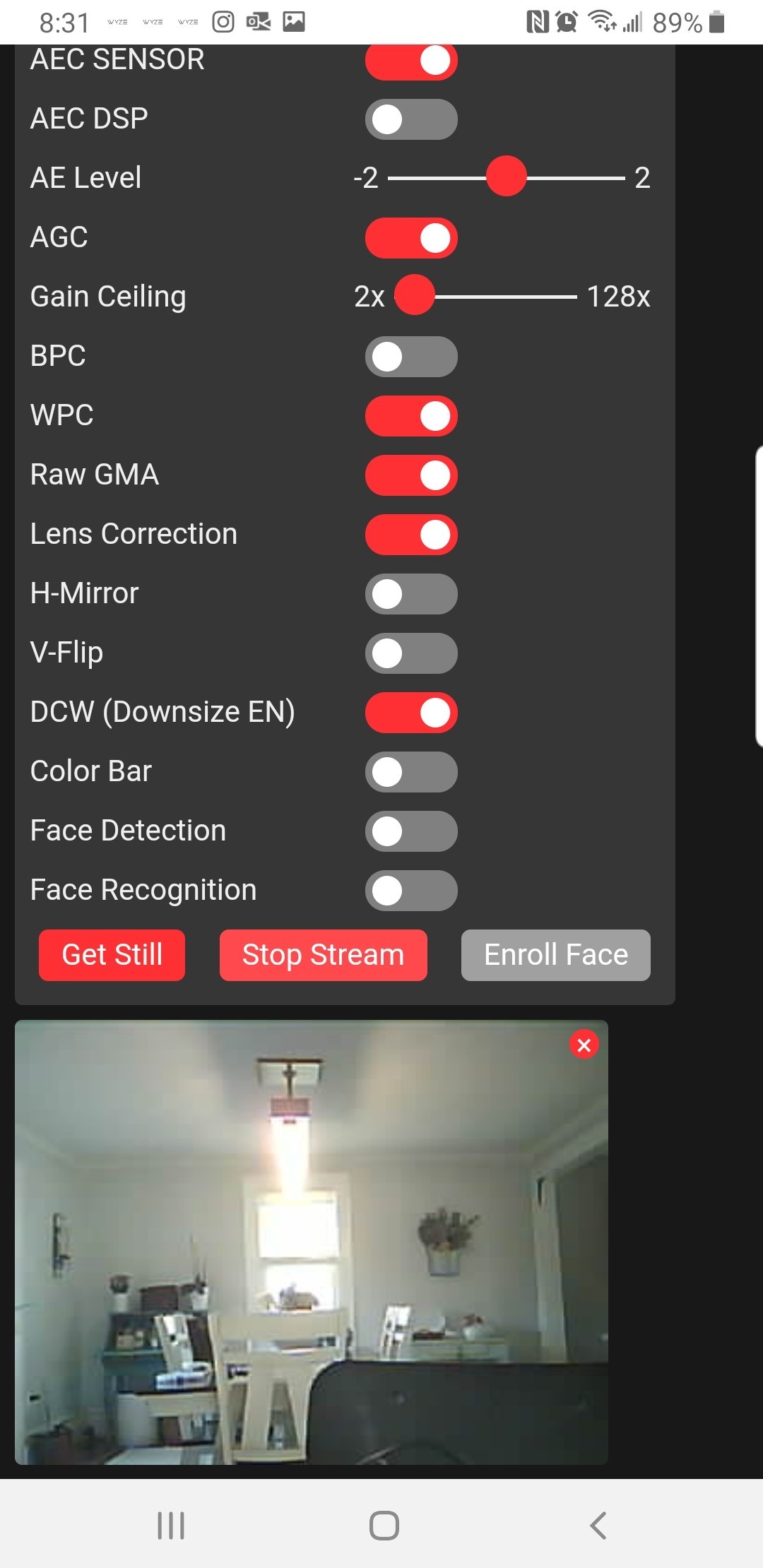The width and height of the screenshot is (763, 1568).
Task: Go back using the system back button
Action: click(x=598, y=1525)
